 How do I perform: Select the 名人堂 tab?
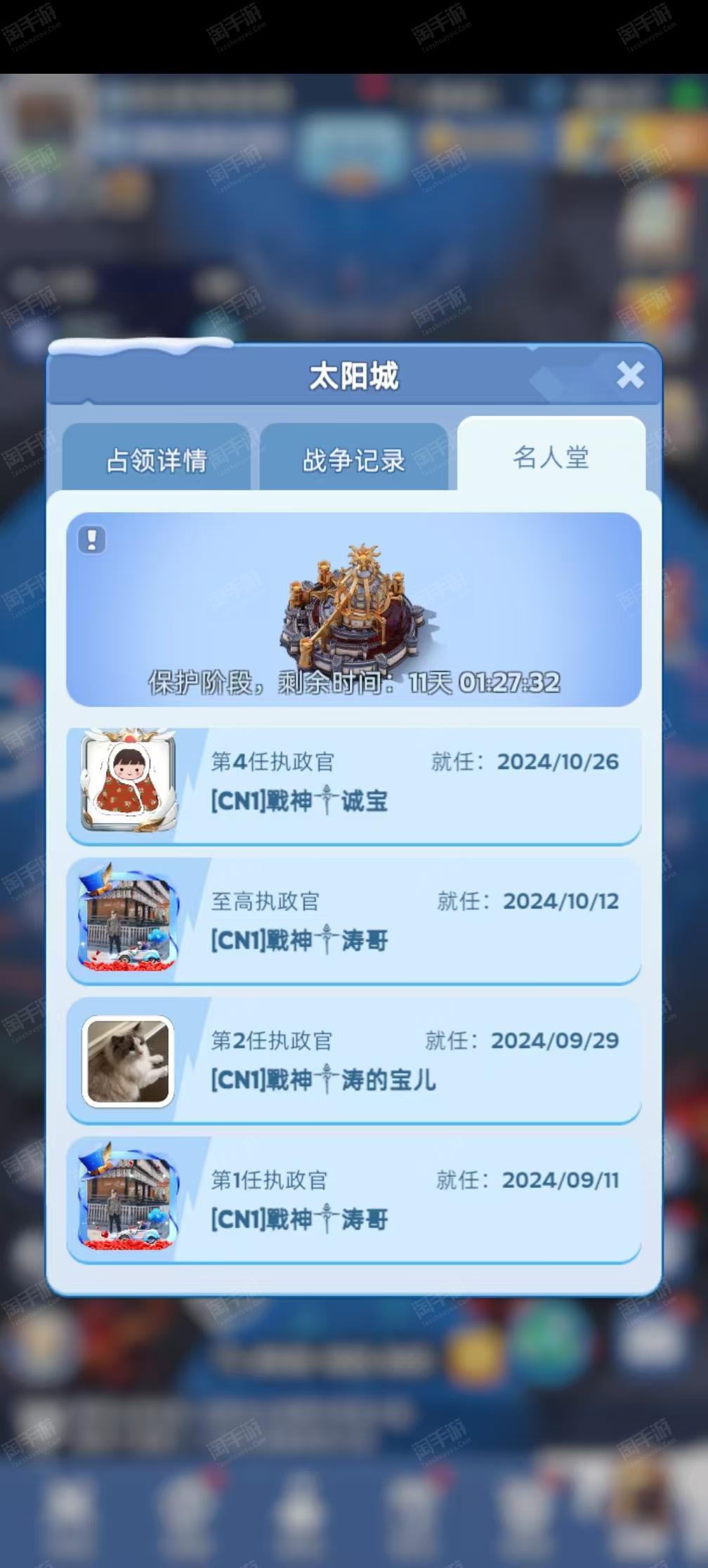click(x=551, y=457)
